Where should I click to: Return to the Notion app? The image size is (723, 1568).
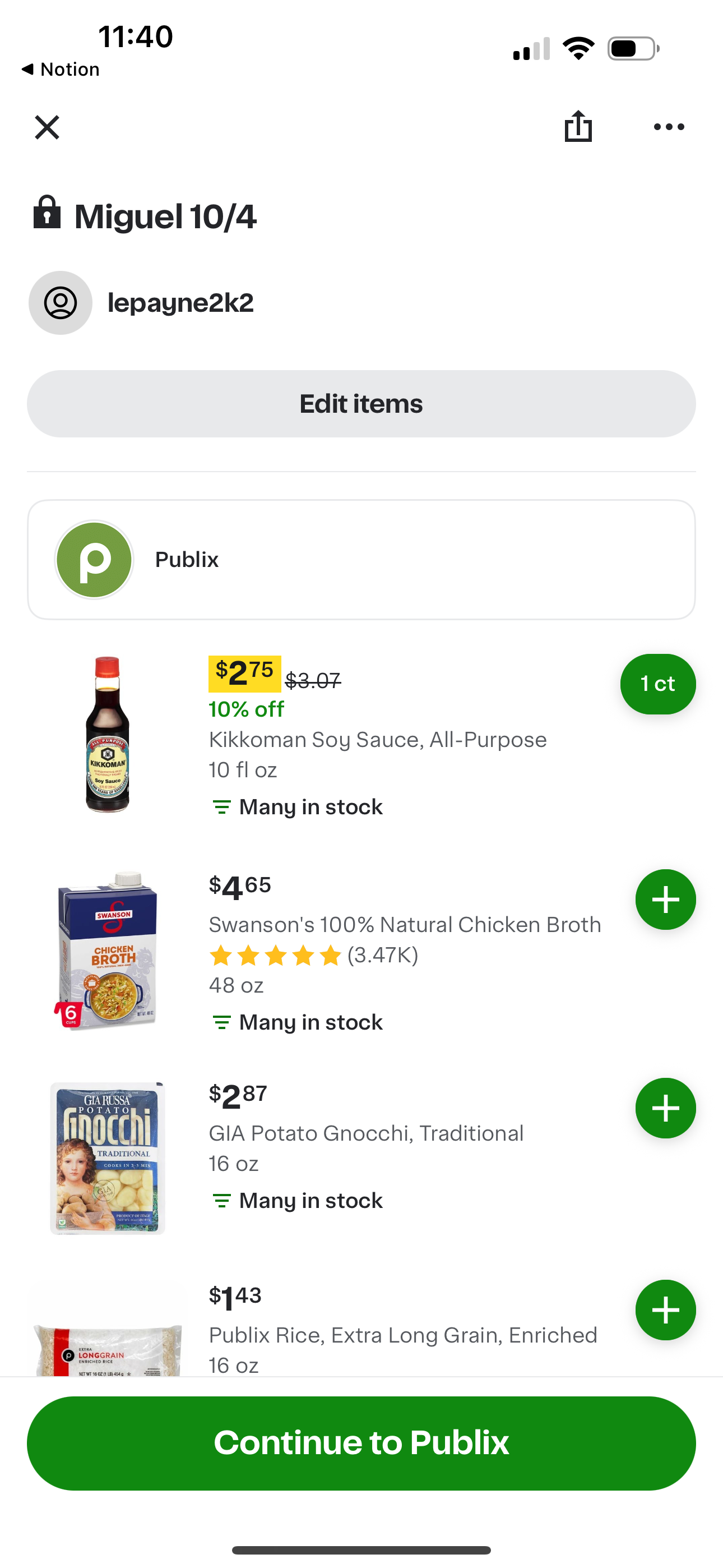[61, 70]
